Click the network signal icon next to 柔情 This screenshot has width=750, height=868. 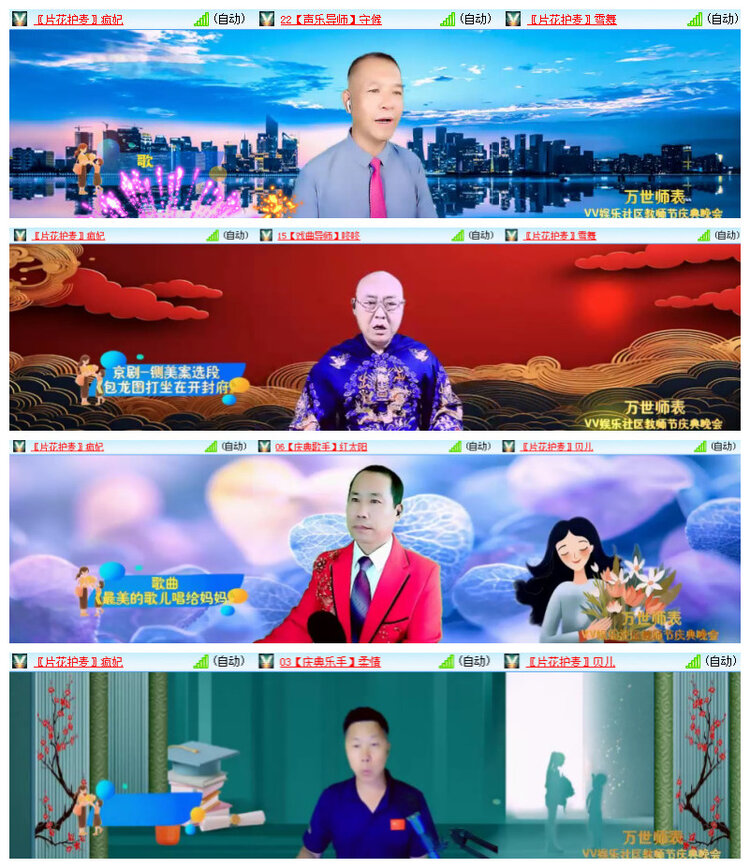(446, 661)
